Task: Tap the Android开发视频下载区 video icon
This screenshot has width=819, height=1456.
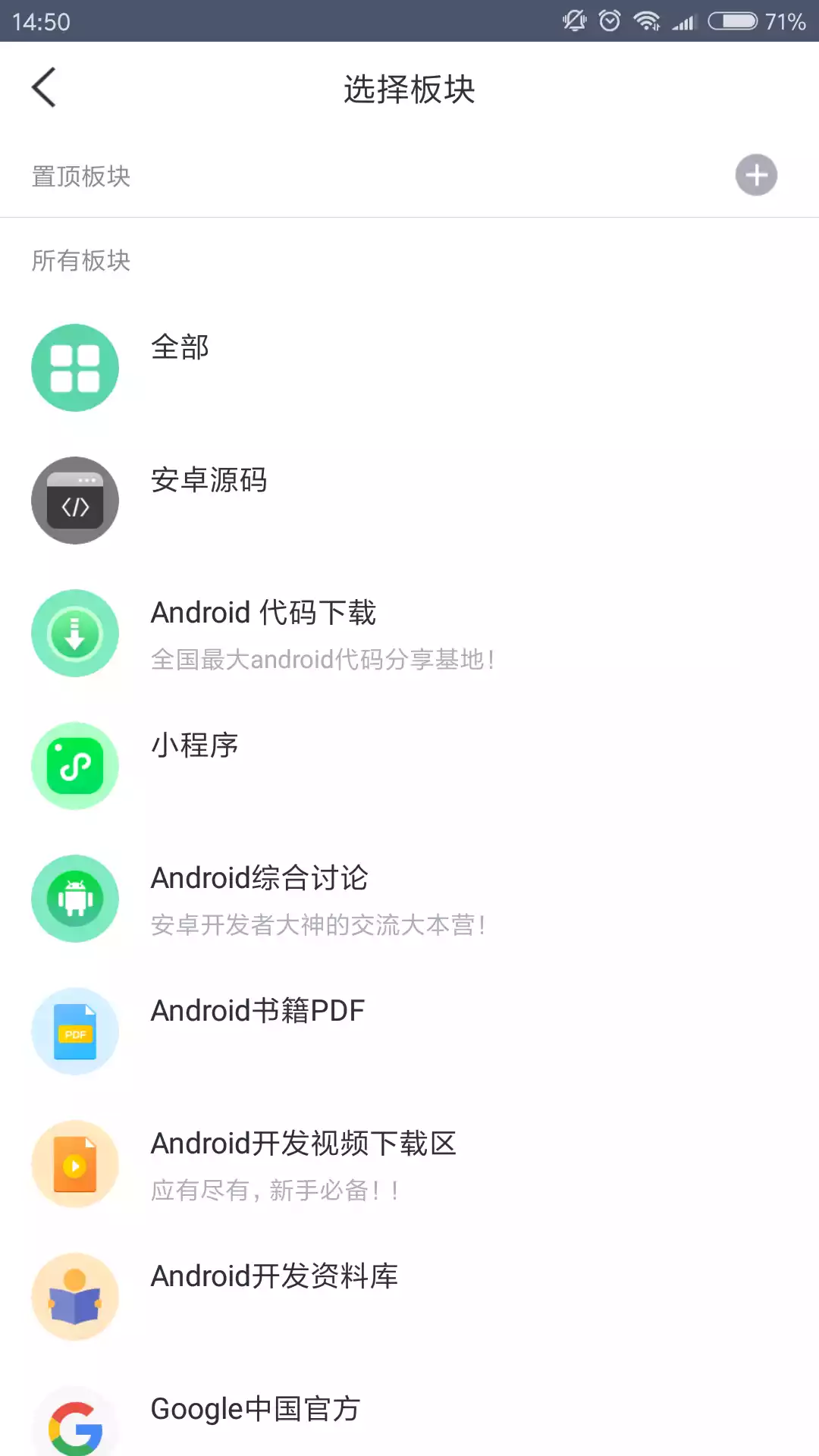Action: pos(75,1164)
